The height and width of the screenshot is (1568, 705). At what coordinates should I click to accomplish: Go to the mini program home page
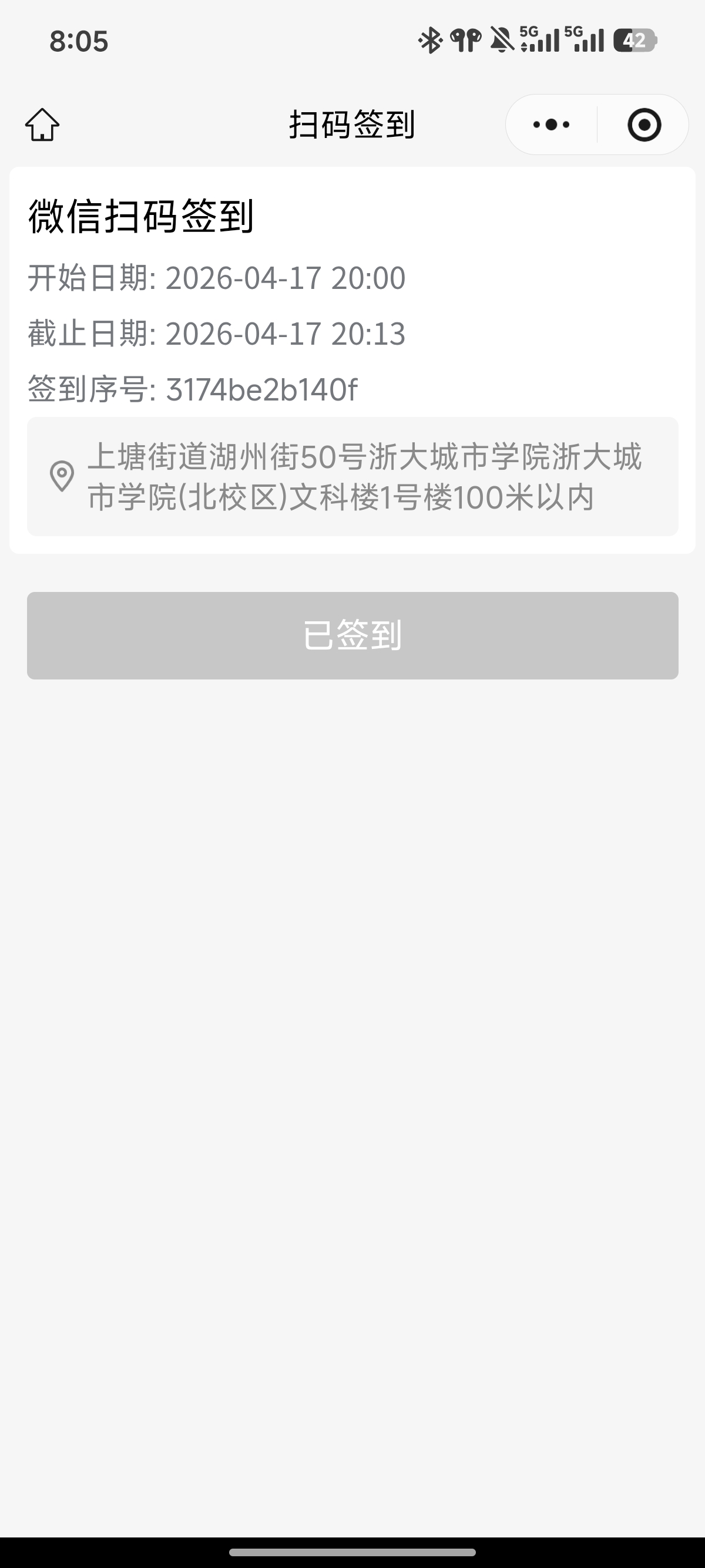(x=43, y=125)
